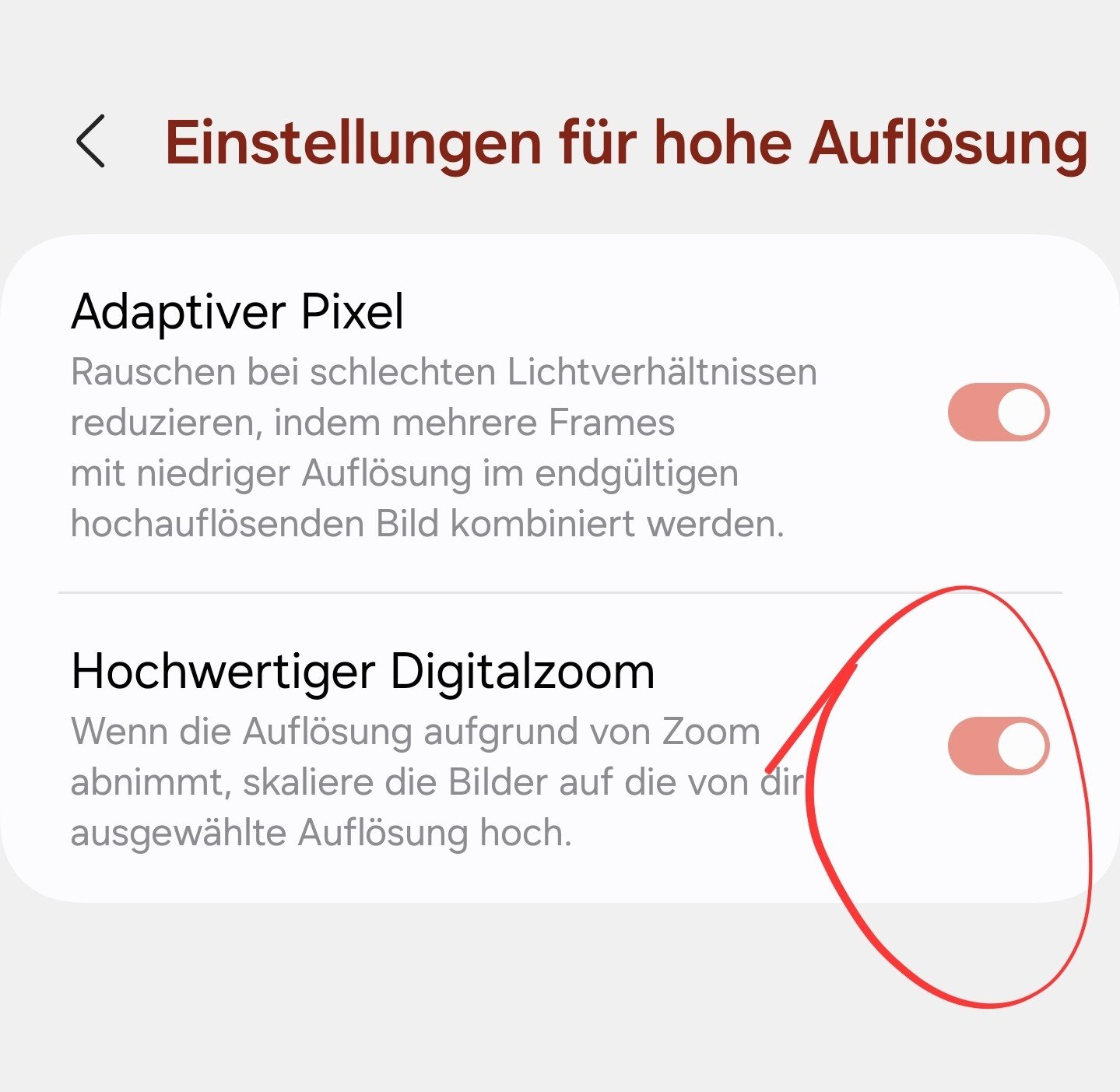The image size is (1120, 1092).
Task: Turn off Hochwertiger Digitalzoom switch
Action: [x=998, y=746]
